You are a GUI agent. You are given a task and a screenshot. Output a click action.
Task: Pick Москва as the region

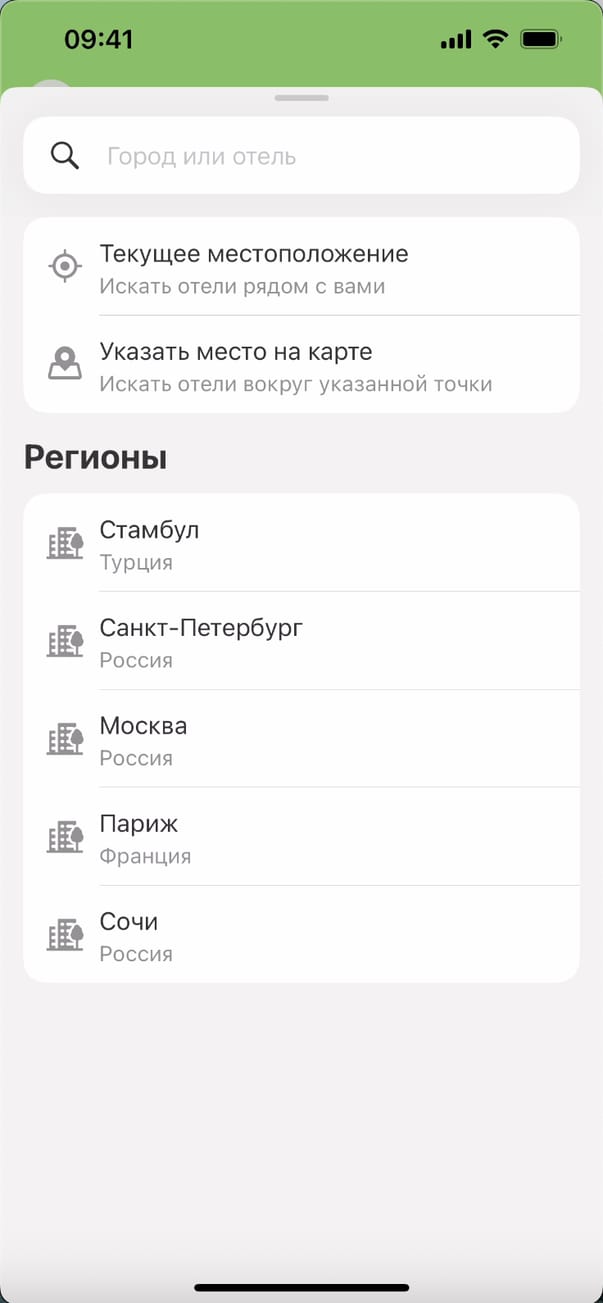(300, 739)
